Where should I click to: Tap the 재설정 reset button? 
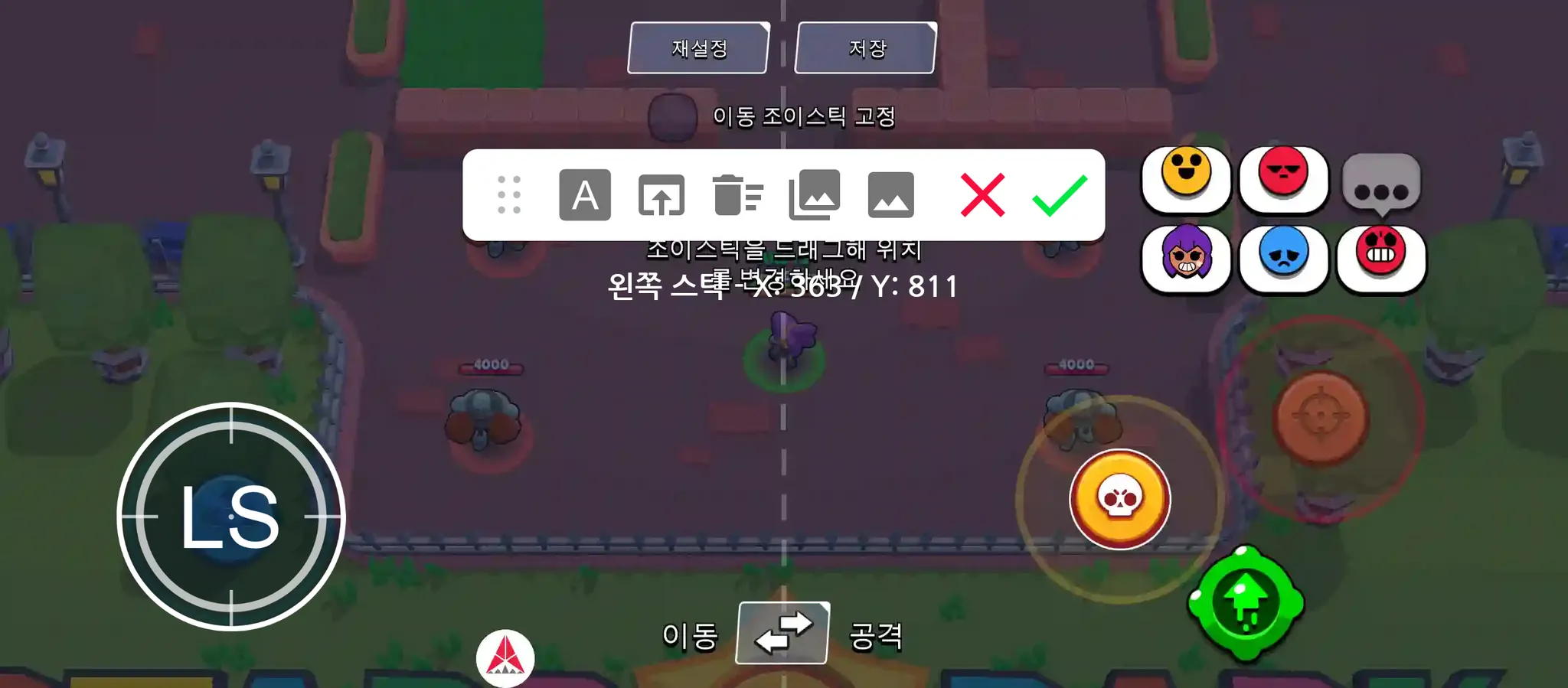coord(698,48)
